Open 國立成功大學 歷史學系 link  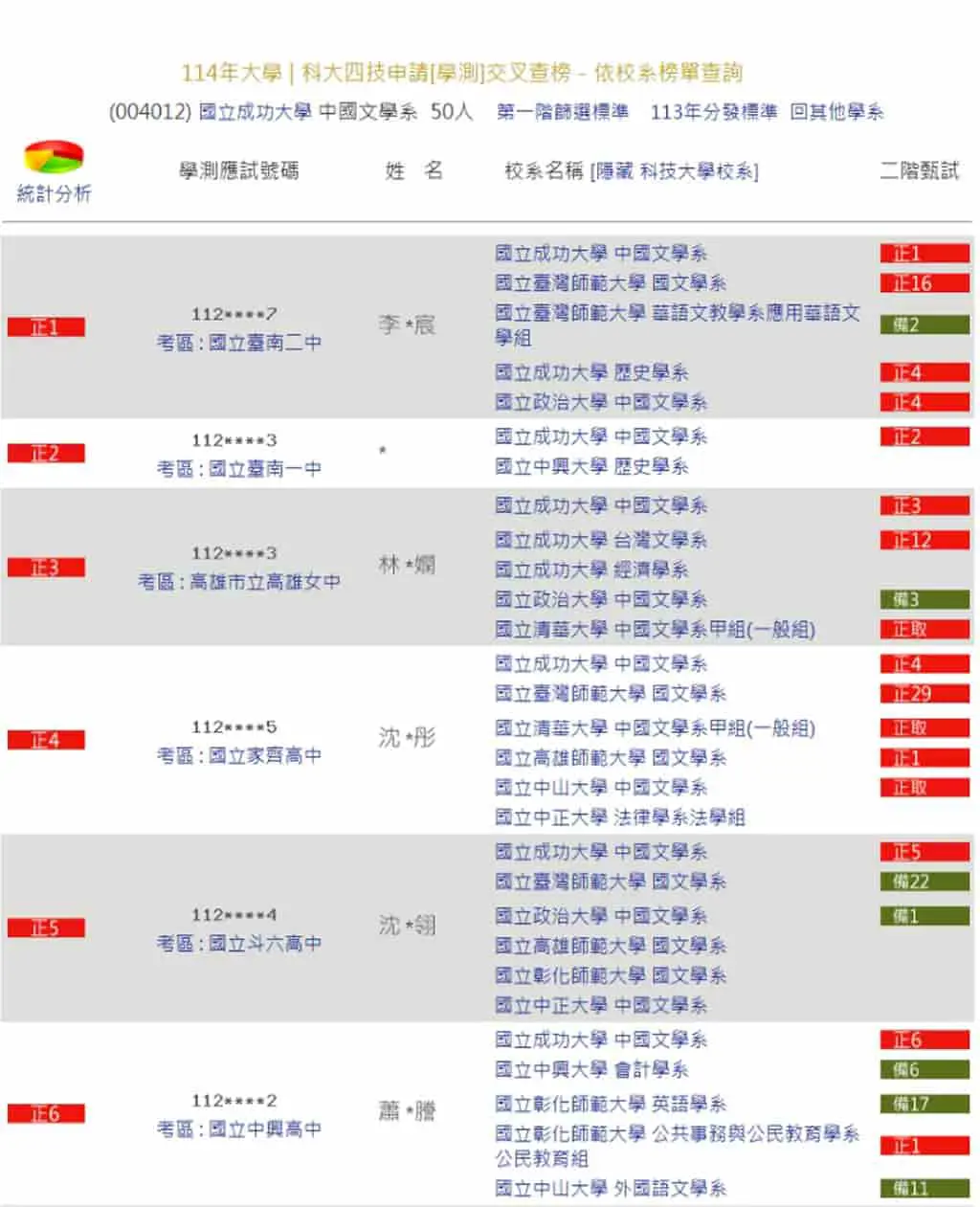591,372
